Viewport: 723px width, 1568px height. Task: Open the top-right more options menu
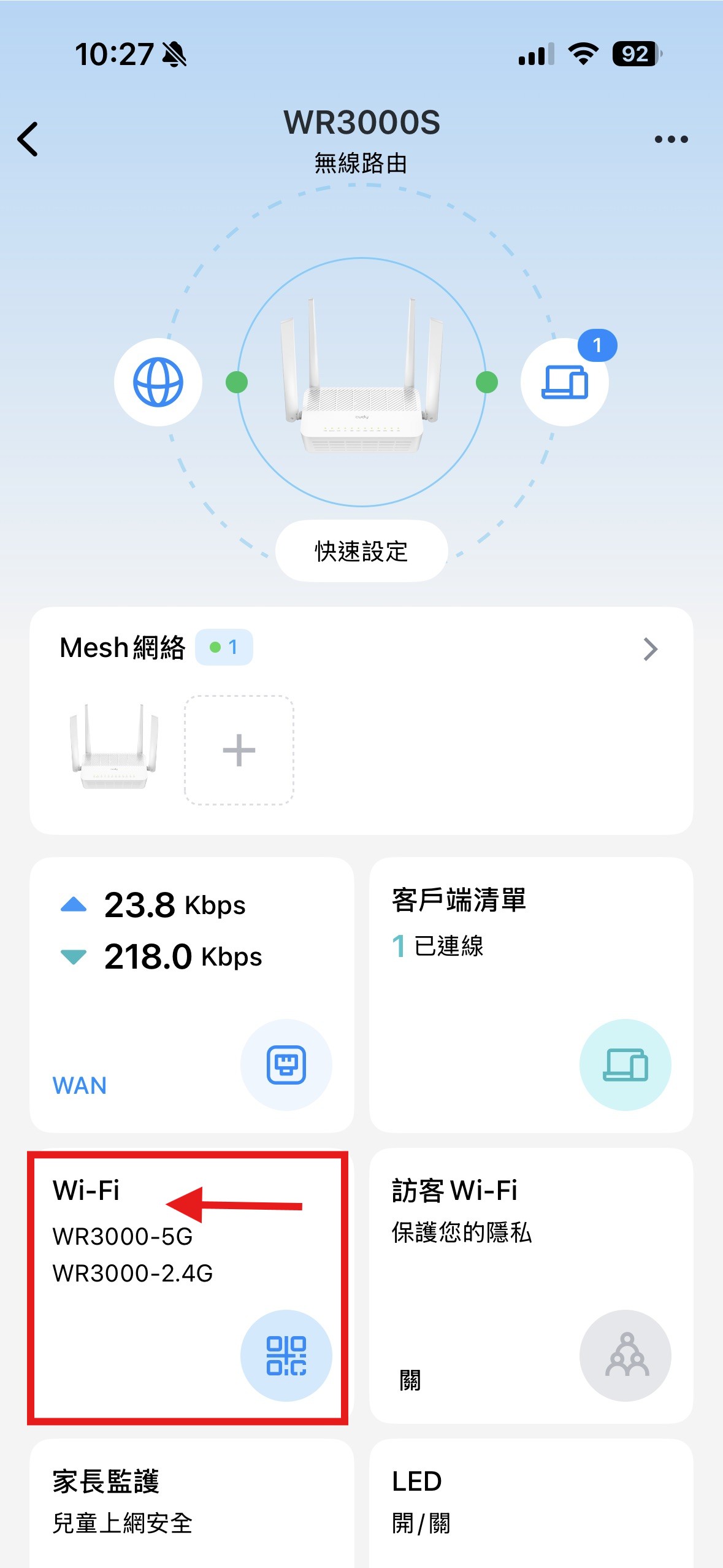pyautogui.click(x=670, y=139)
